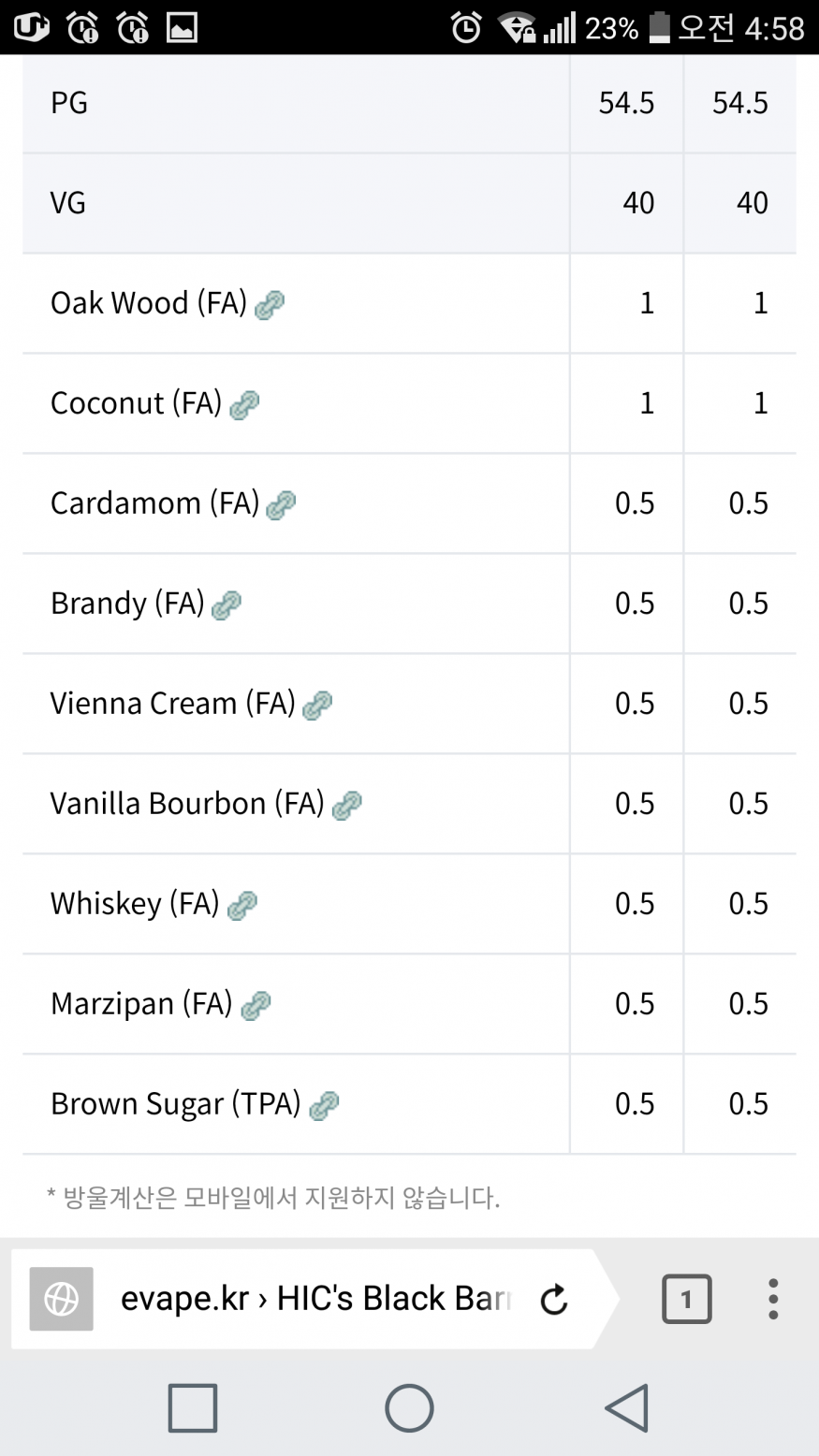Open Vienna Cream (FA) flavor link
The height and width of the screenshot is (1456, 819).
(x=317, y=705)
